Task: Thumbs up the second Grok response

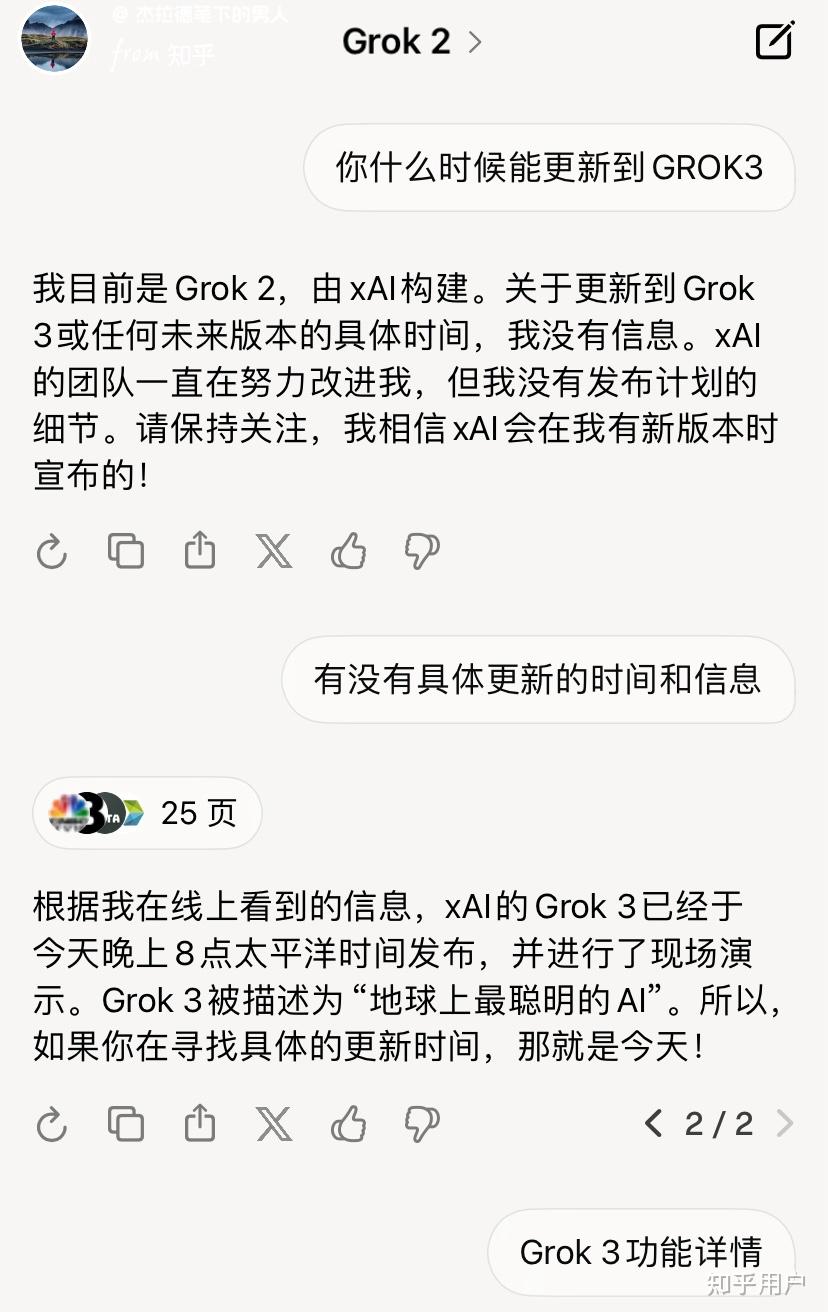Action: click(348, 1123)
